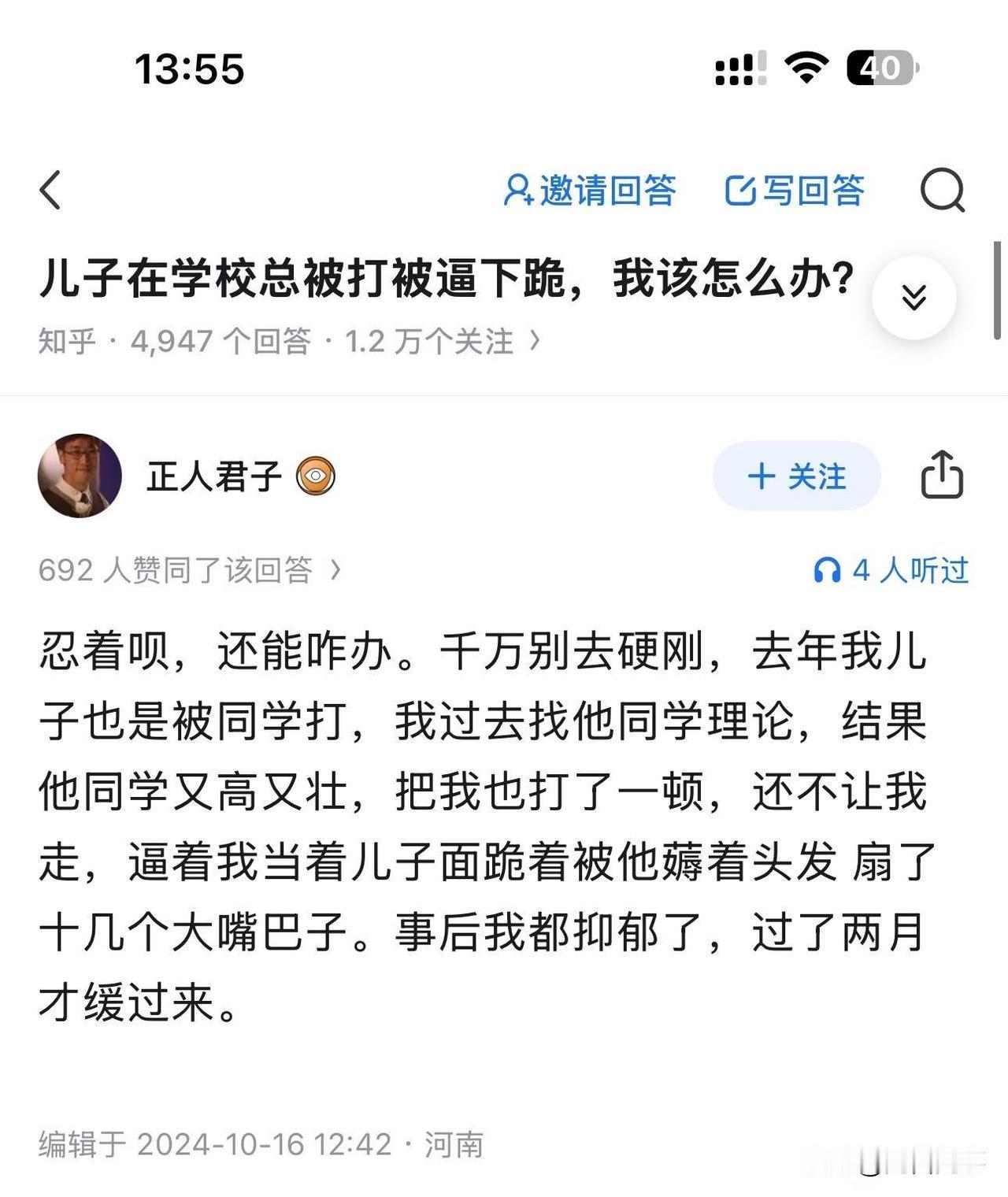
Task: Tap the verification badge beside 正人君子
Action: coord(317,476)
